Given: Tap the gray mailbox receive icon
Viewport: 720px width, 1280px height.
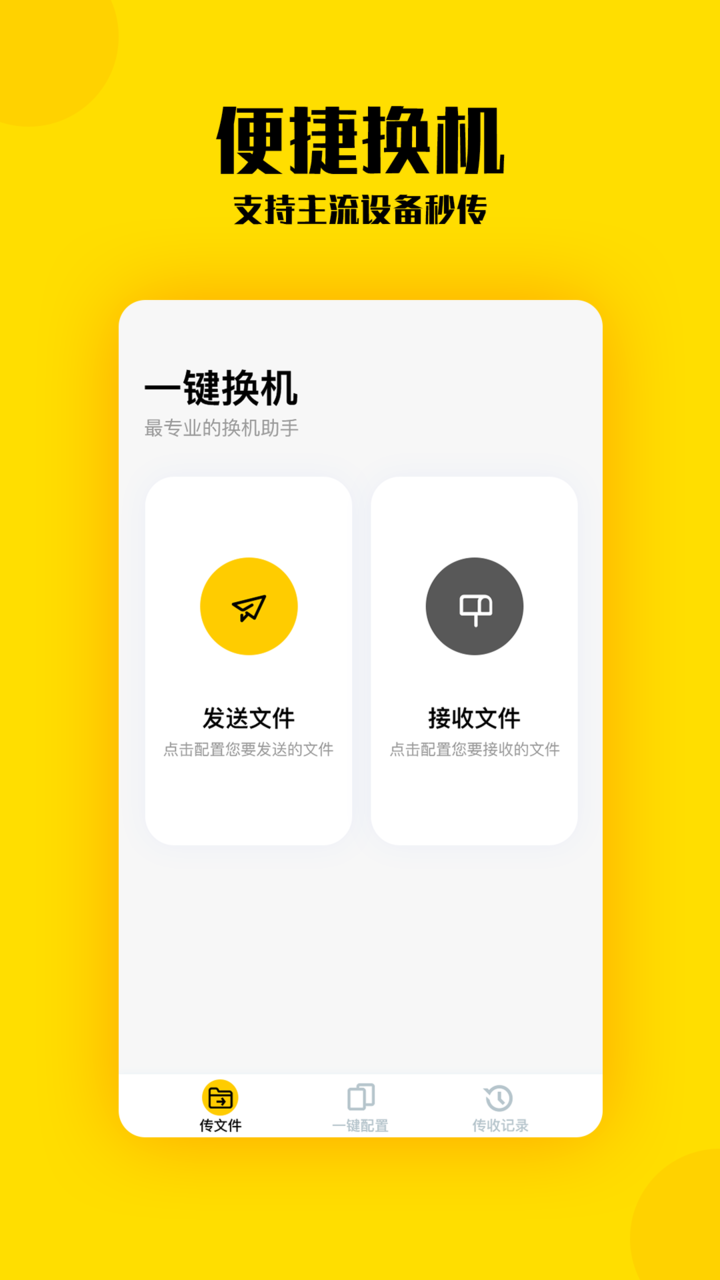Looking at the screenshot, I should [474, 606].
